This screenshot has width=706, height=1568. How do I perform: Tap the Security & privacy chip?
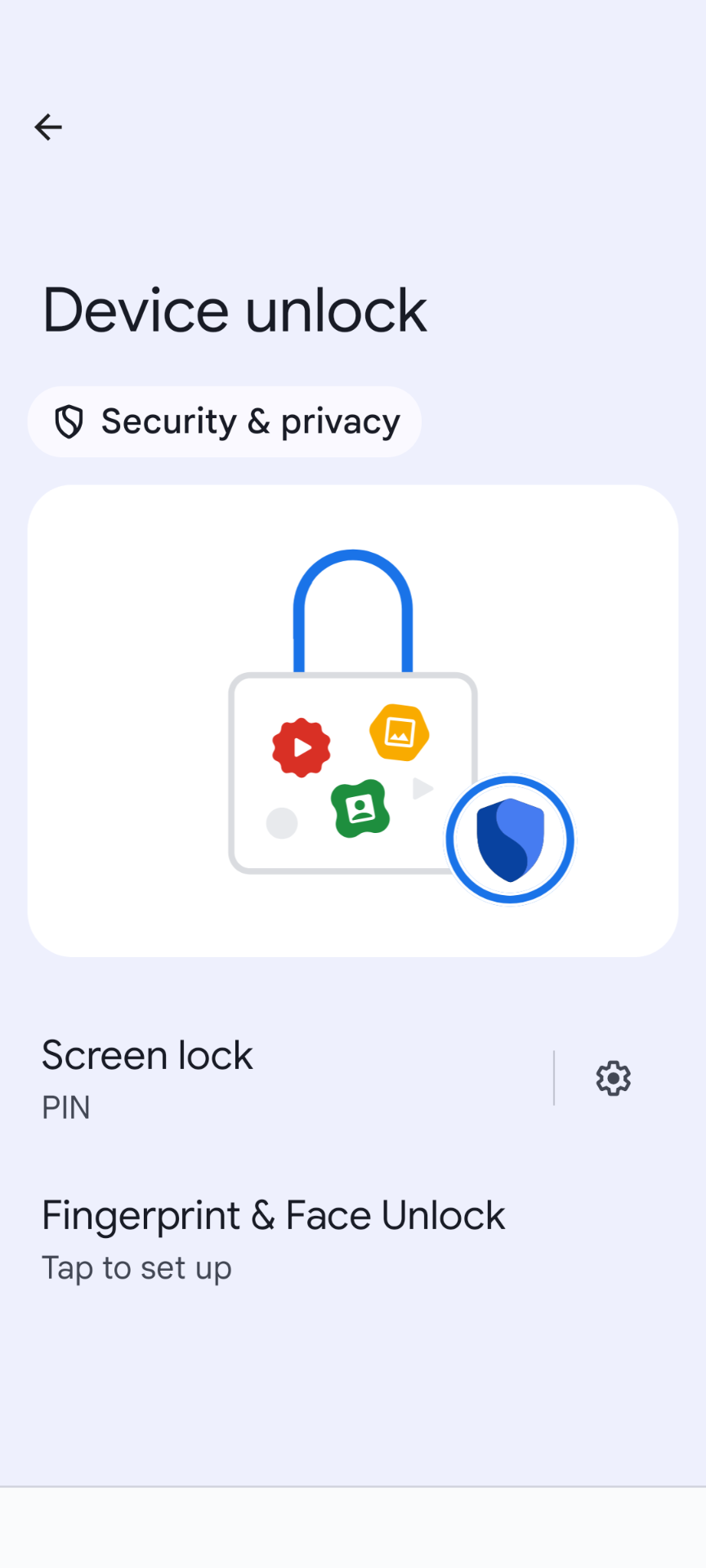(225, 421)
